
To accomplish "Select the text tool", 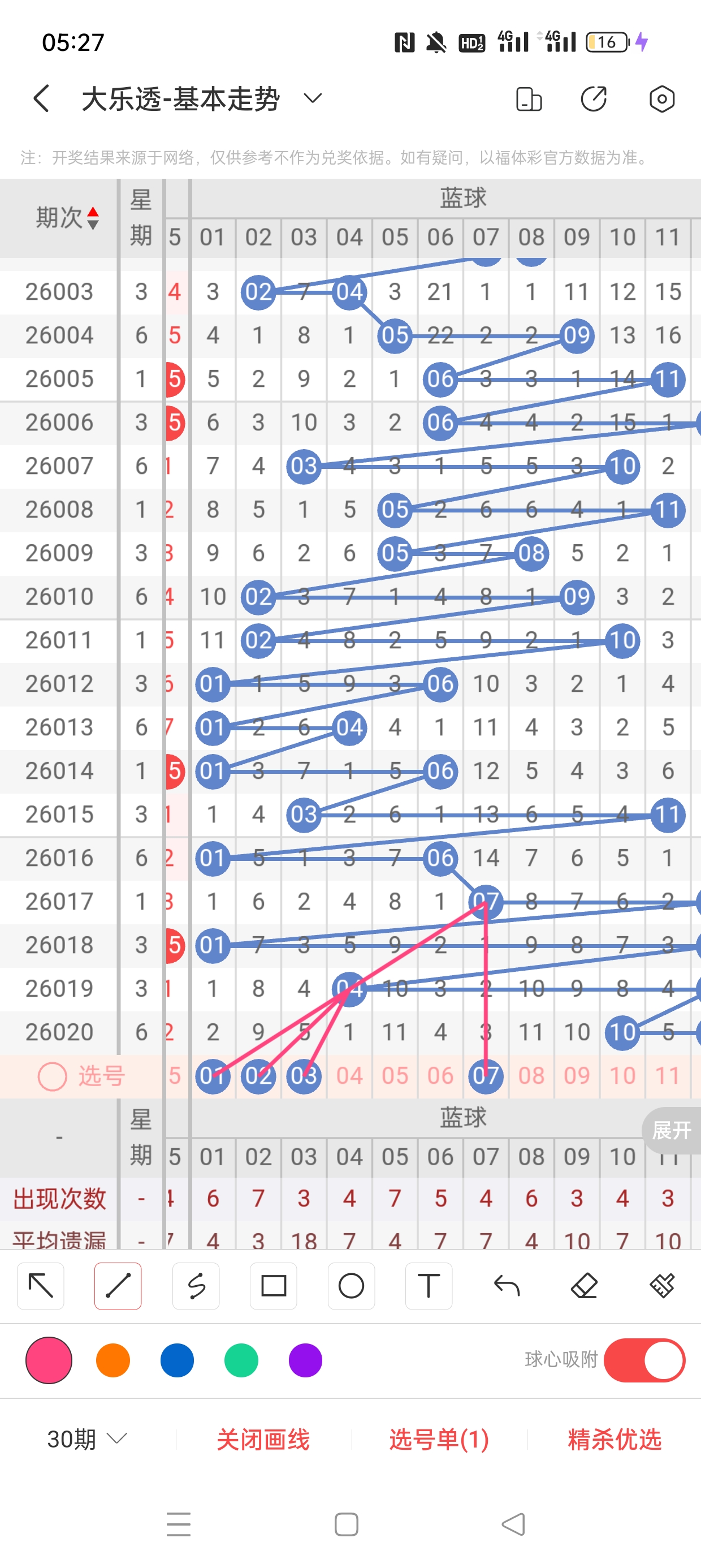I will [429, 1286].
